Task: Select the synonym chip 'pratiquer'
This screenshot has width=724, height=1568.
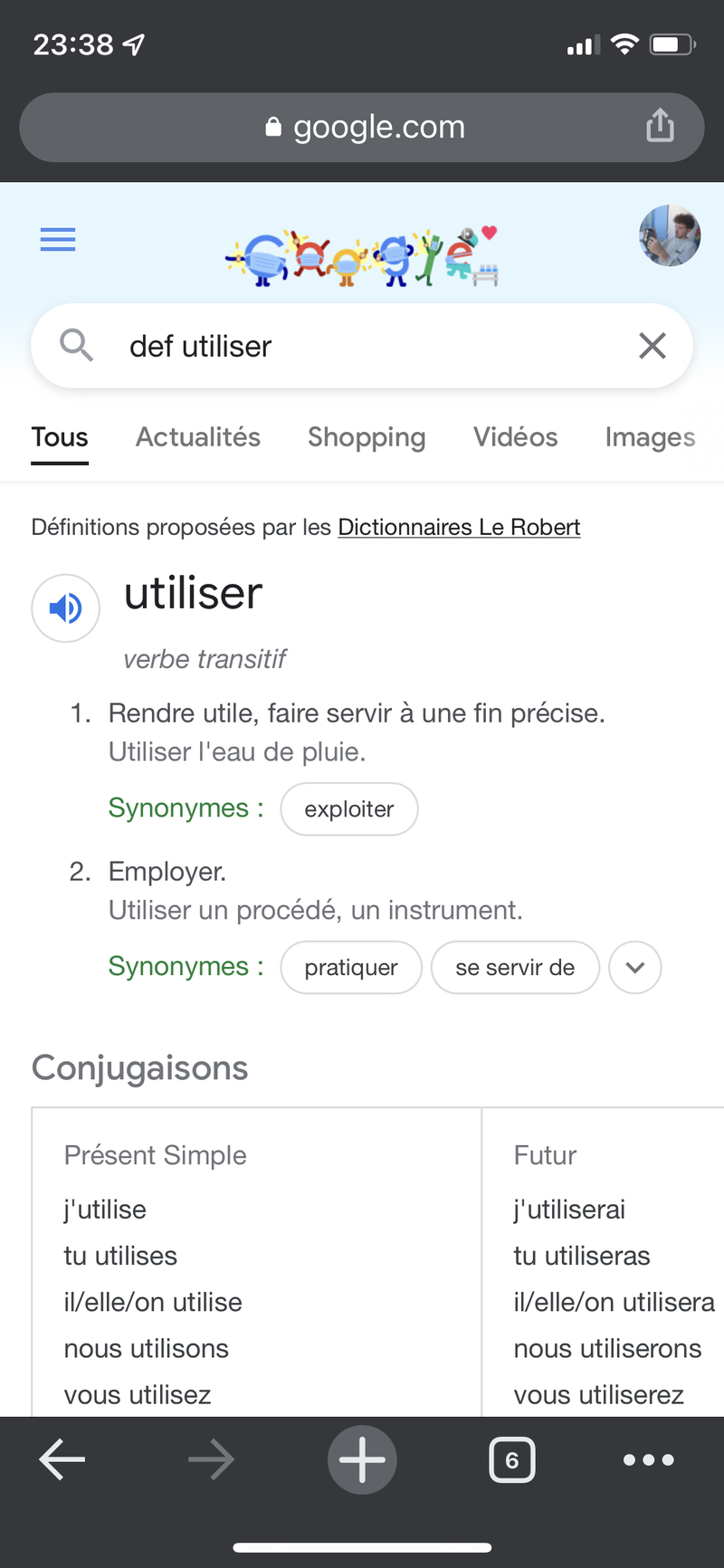Action: [x=350, y=968]
